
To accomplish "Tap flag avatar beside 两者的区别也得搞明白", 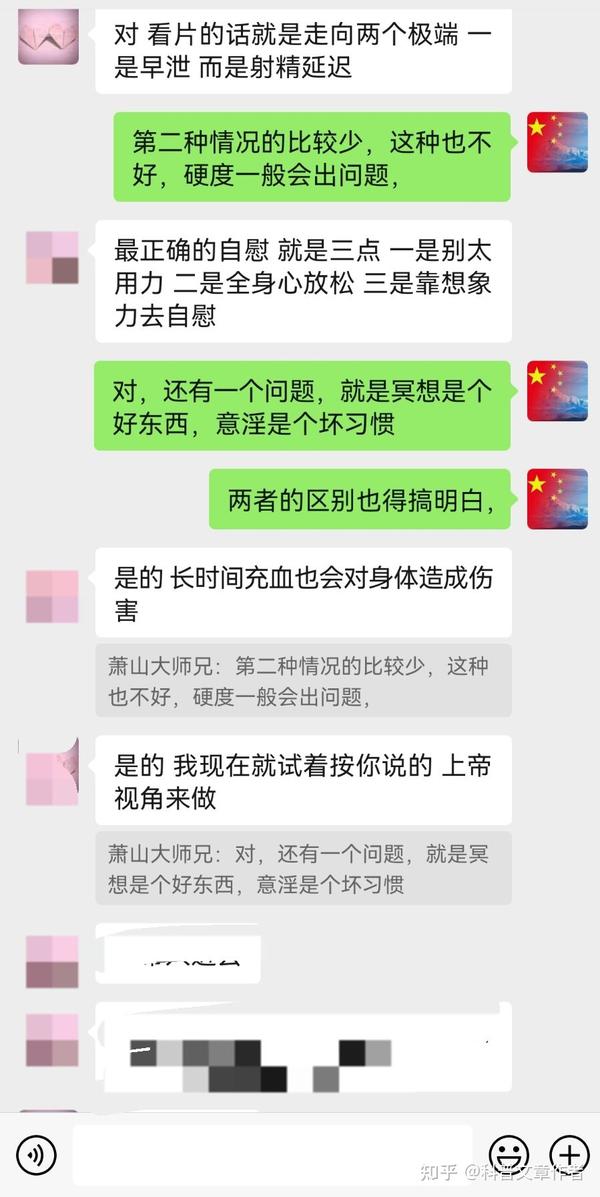I will point(557,498).
